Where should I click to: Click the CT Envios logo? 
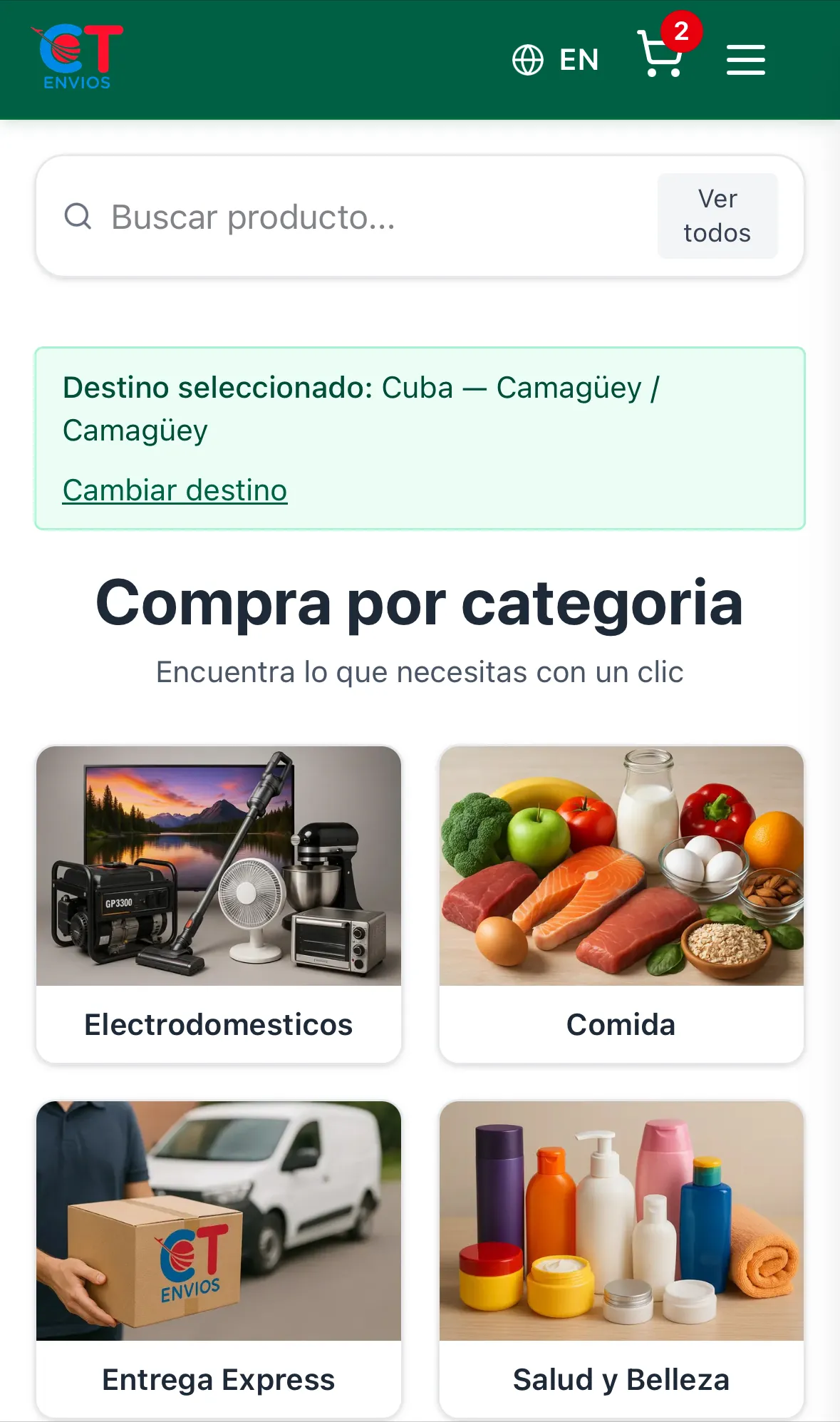(x=78, y=56)
